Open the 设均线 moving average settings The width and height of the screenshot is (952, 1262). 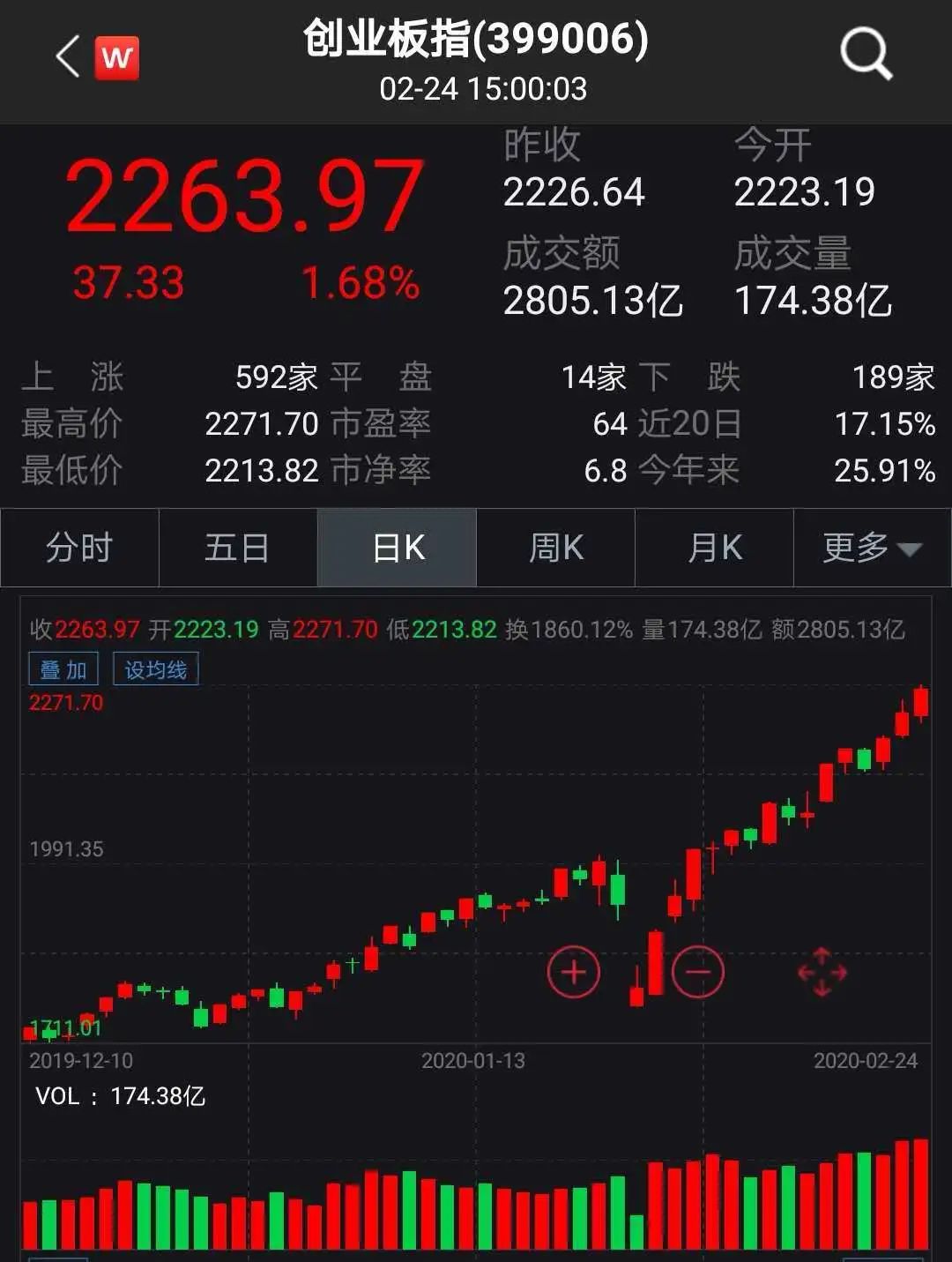[156, 669]
